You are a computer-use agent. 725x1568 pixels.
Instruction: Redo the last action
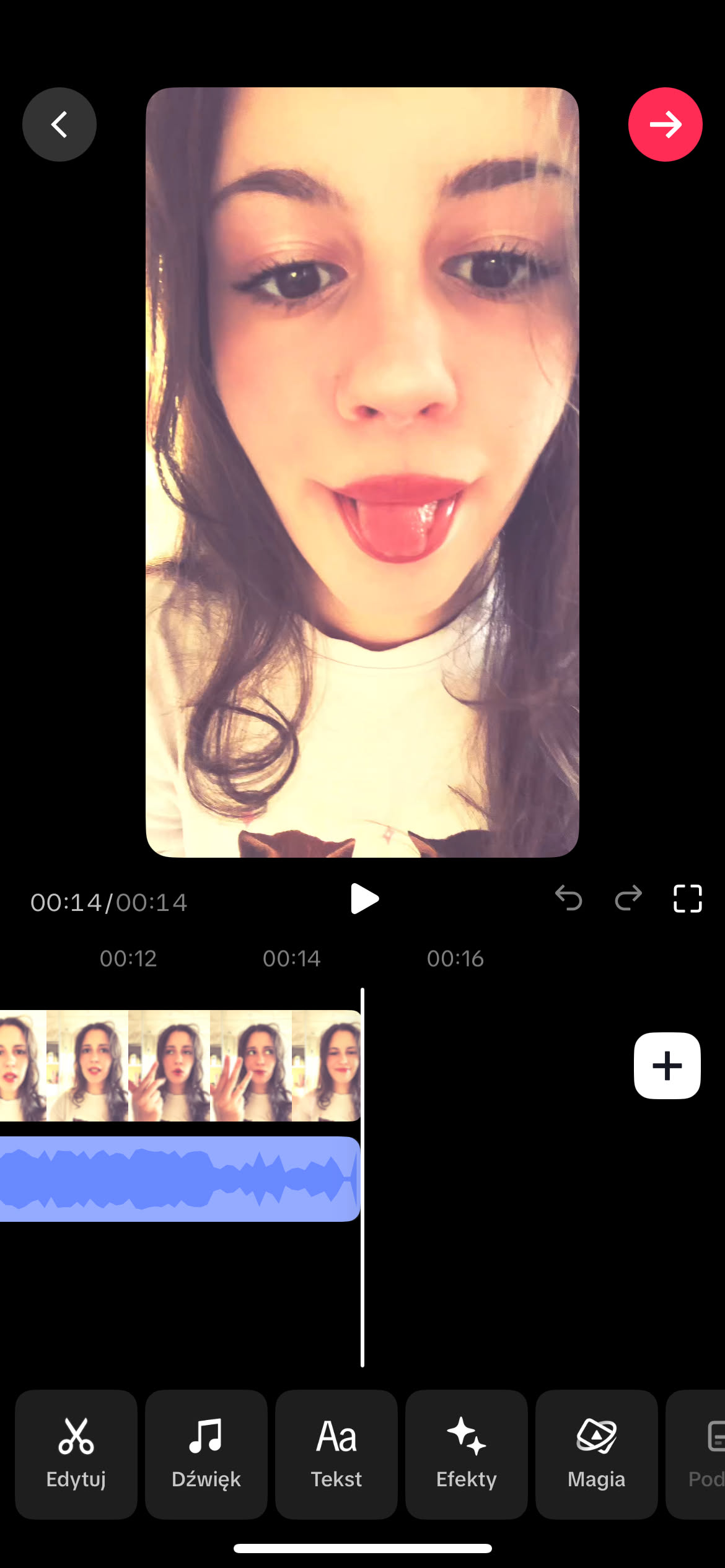(628, 898)
